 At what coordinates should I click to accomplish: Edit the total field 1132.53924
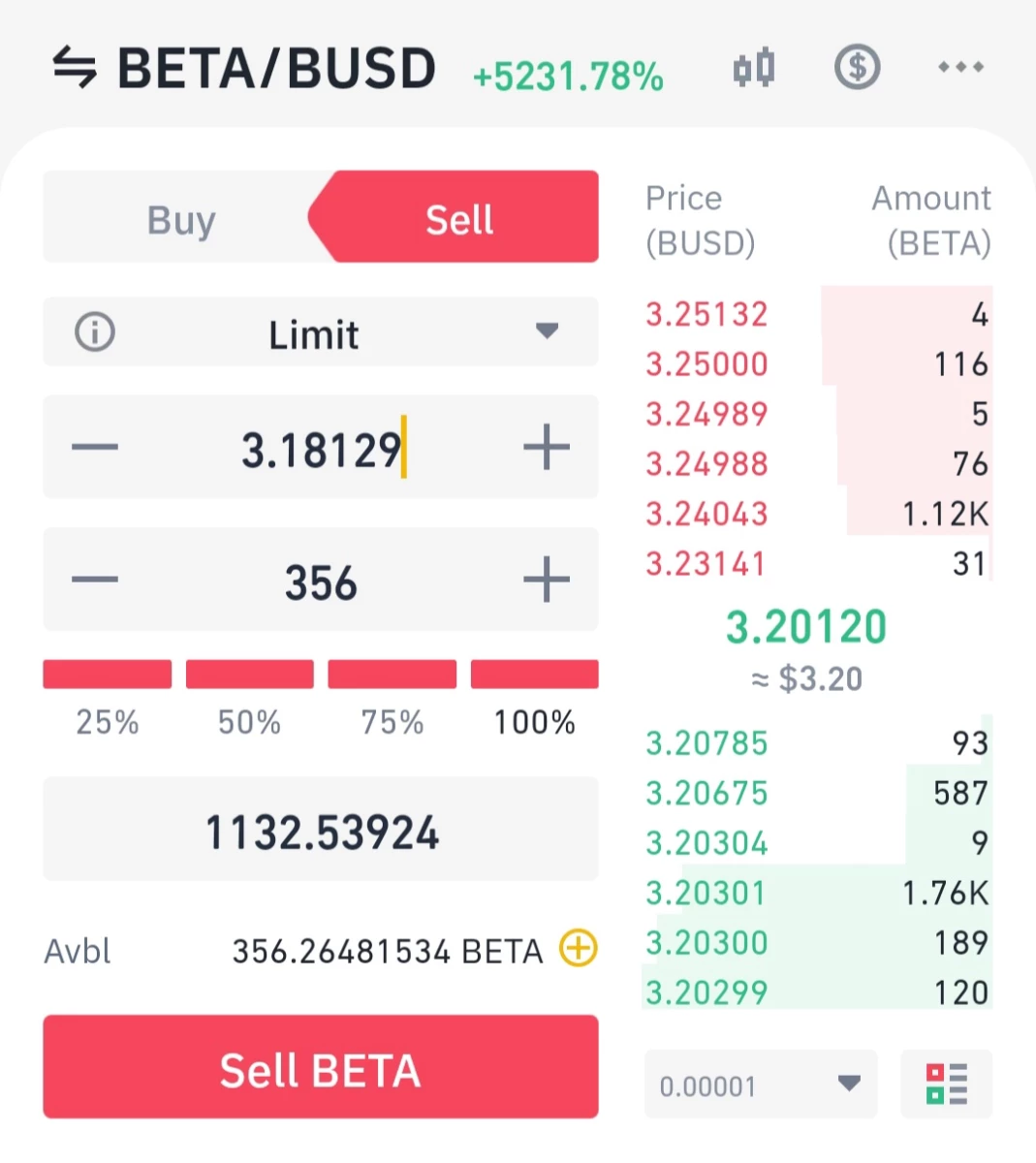tap(321, 830)
